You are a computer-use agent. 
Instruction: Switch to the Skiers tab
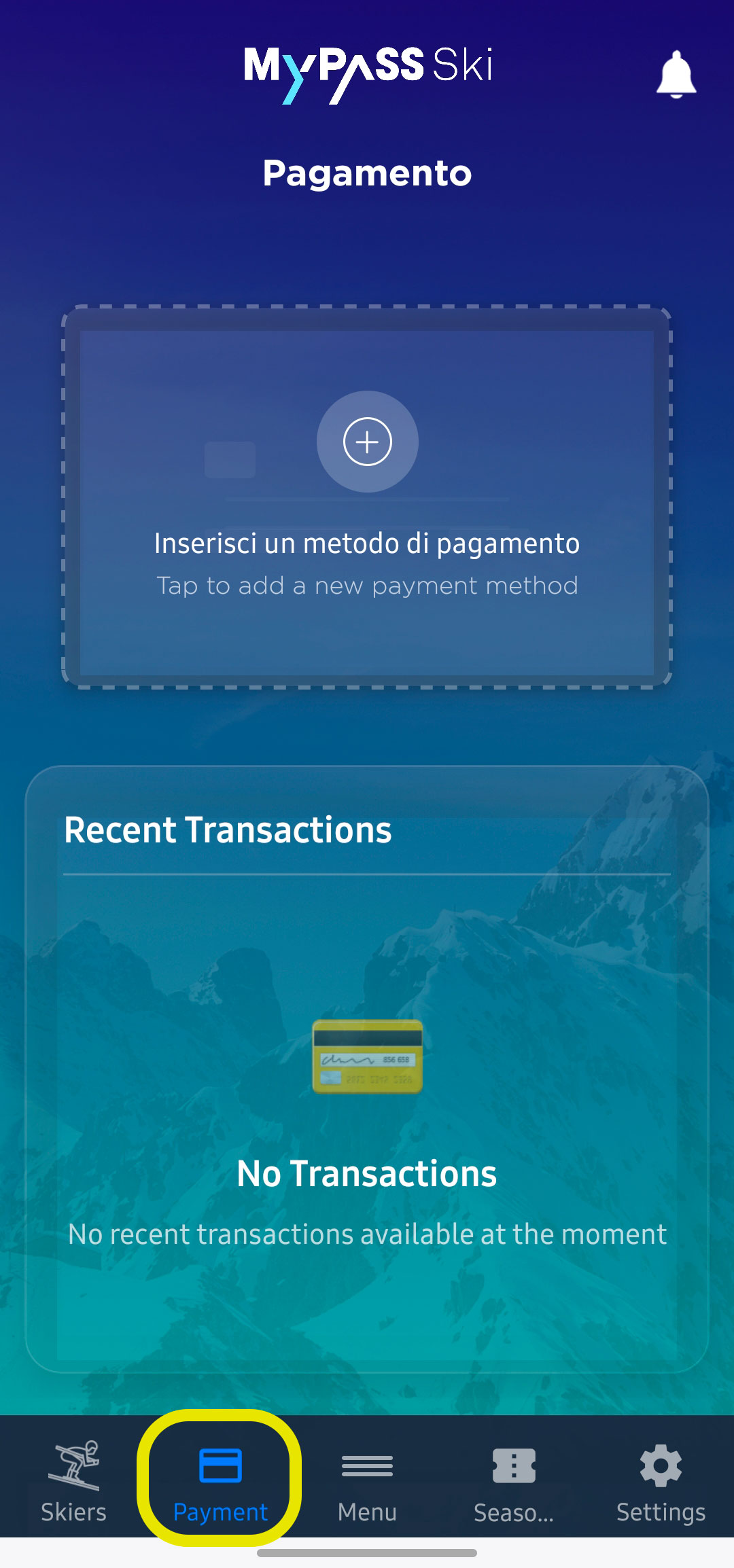(73, 1481)
